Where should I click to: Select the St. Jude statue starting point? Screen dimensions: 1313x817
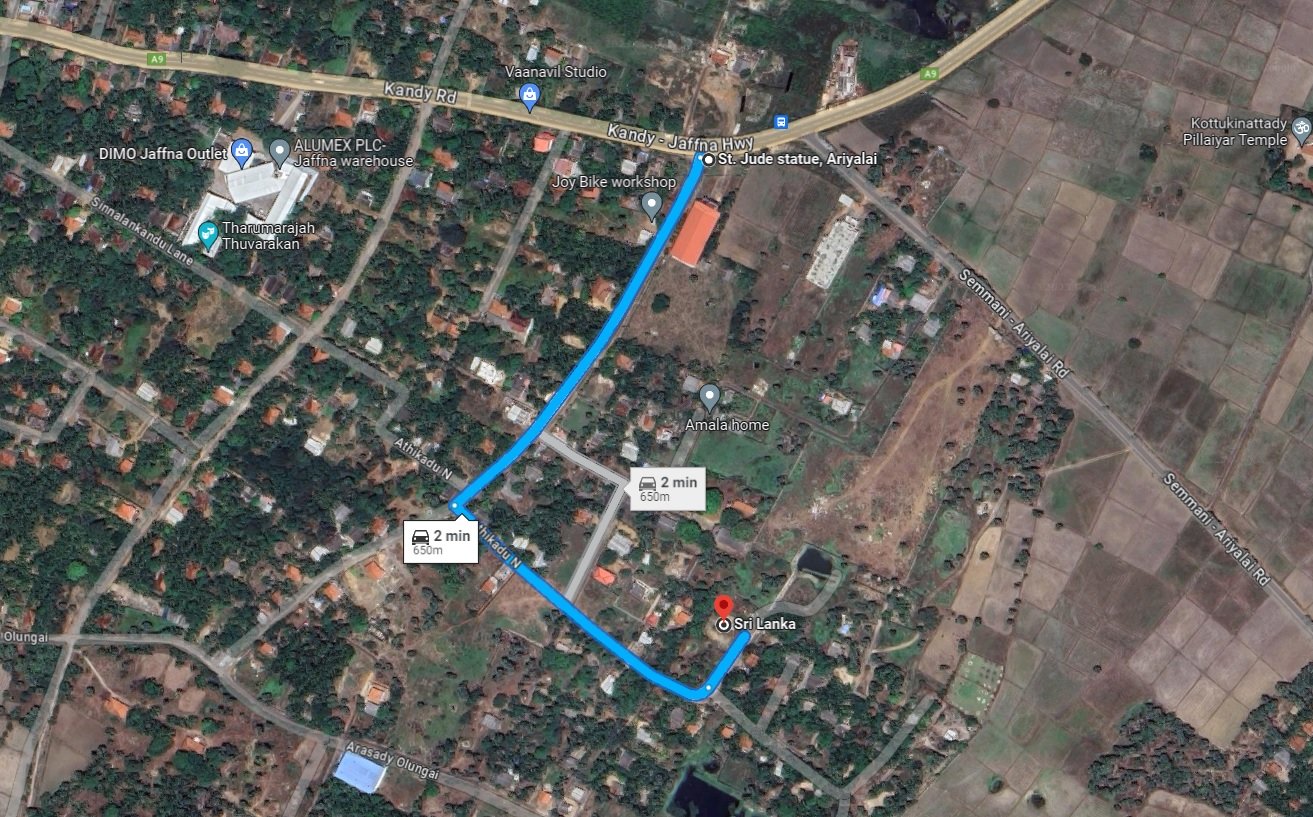click(708, 159)
